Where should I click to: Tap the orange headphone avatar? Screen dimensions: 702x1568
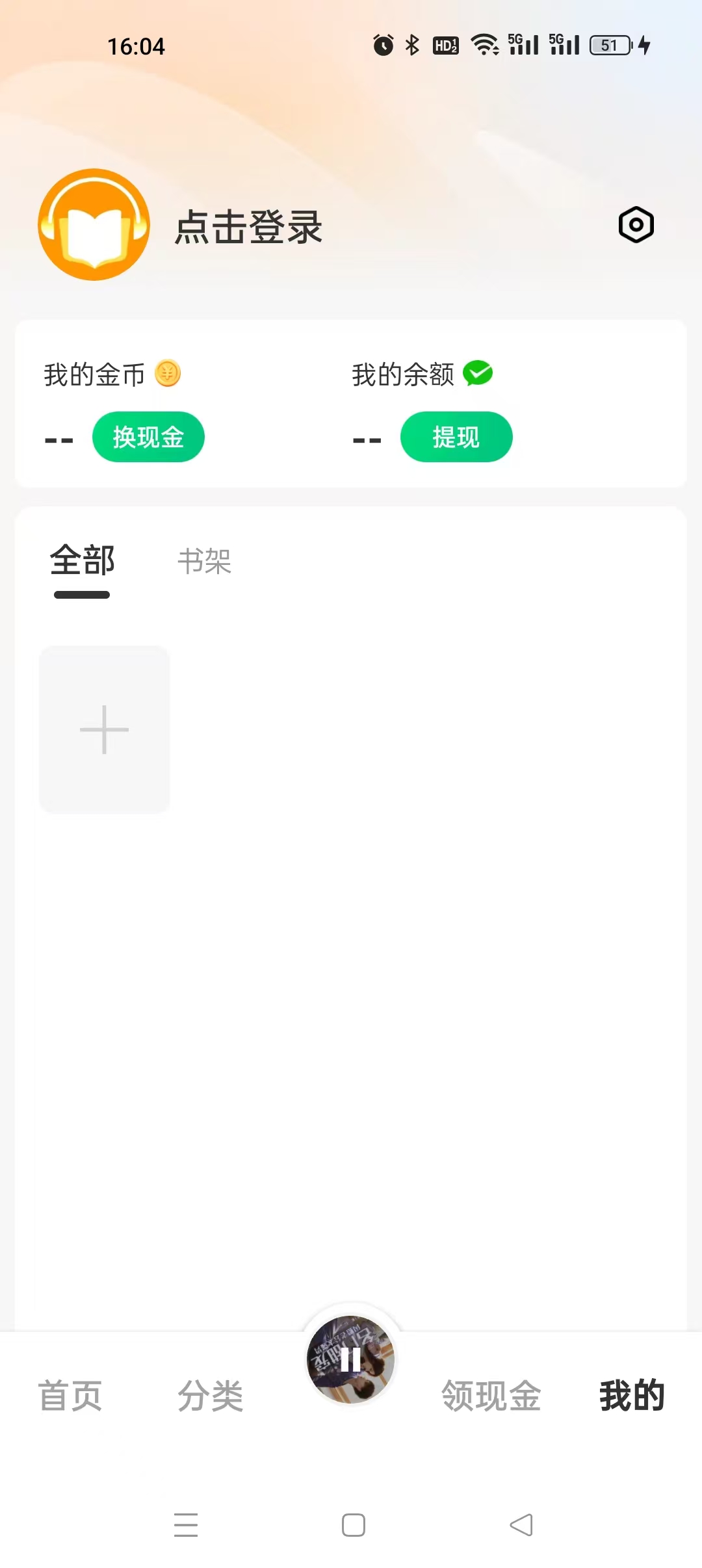94,225
